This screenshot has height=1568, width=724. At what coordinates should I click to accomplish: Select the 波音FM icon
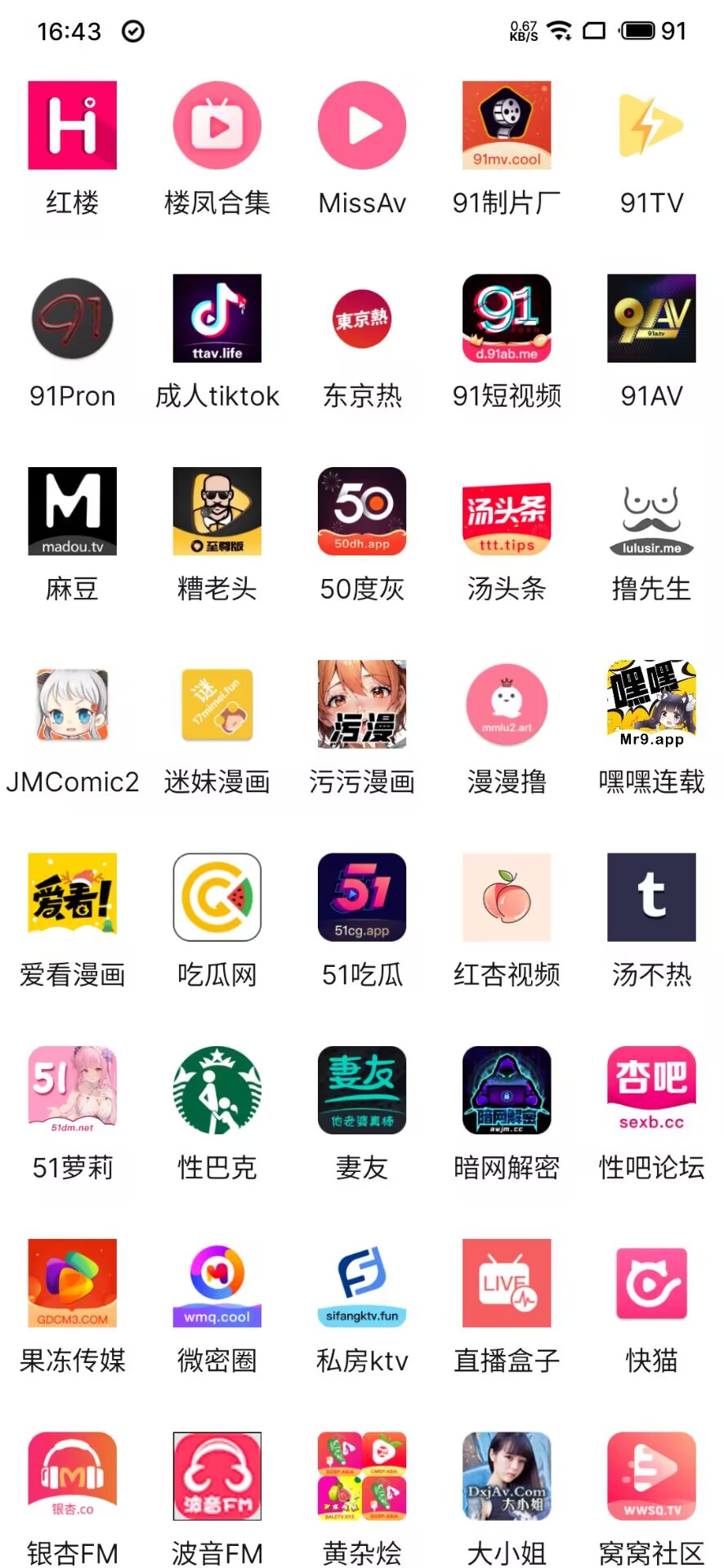point(217,1476)
